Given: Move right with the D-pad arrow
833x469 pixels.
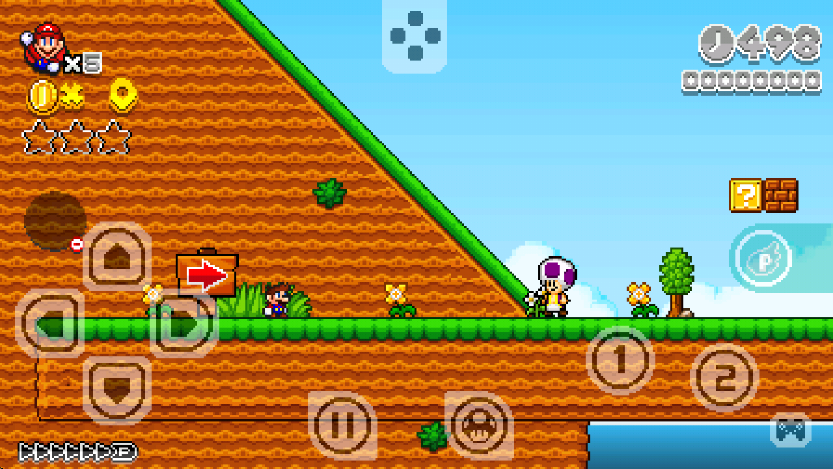Looking at the screenshot, I should click(x=184, y=322).
